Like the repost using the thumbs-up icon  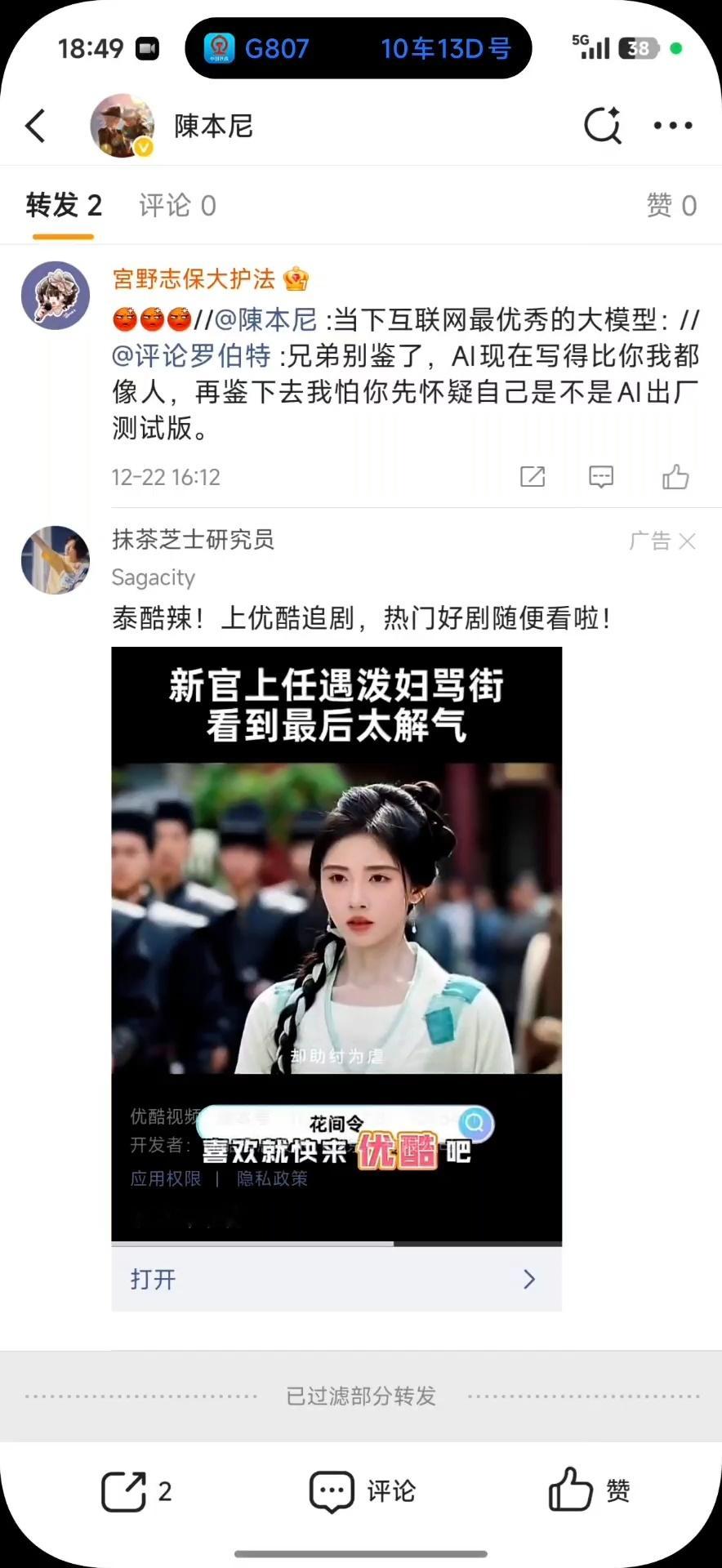[x=675, y=476]
